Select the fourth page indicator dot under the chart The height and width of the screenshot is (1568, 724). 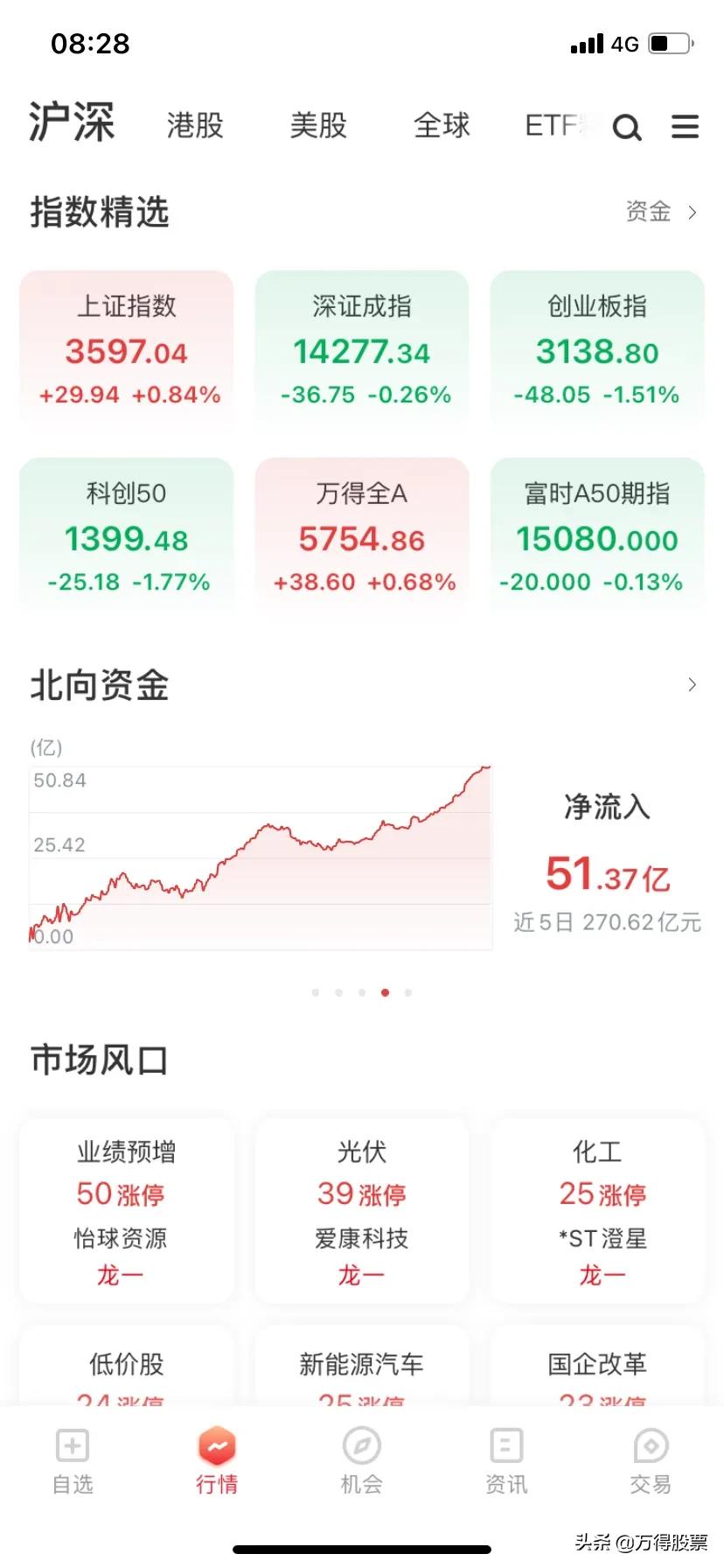(x=385, y=992)
